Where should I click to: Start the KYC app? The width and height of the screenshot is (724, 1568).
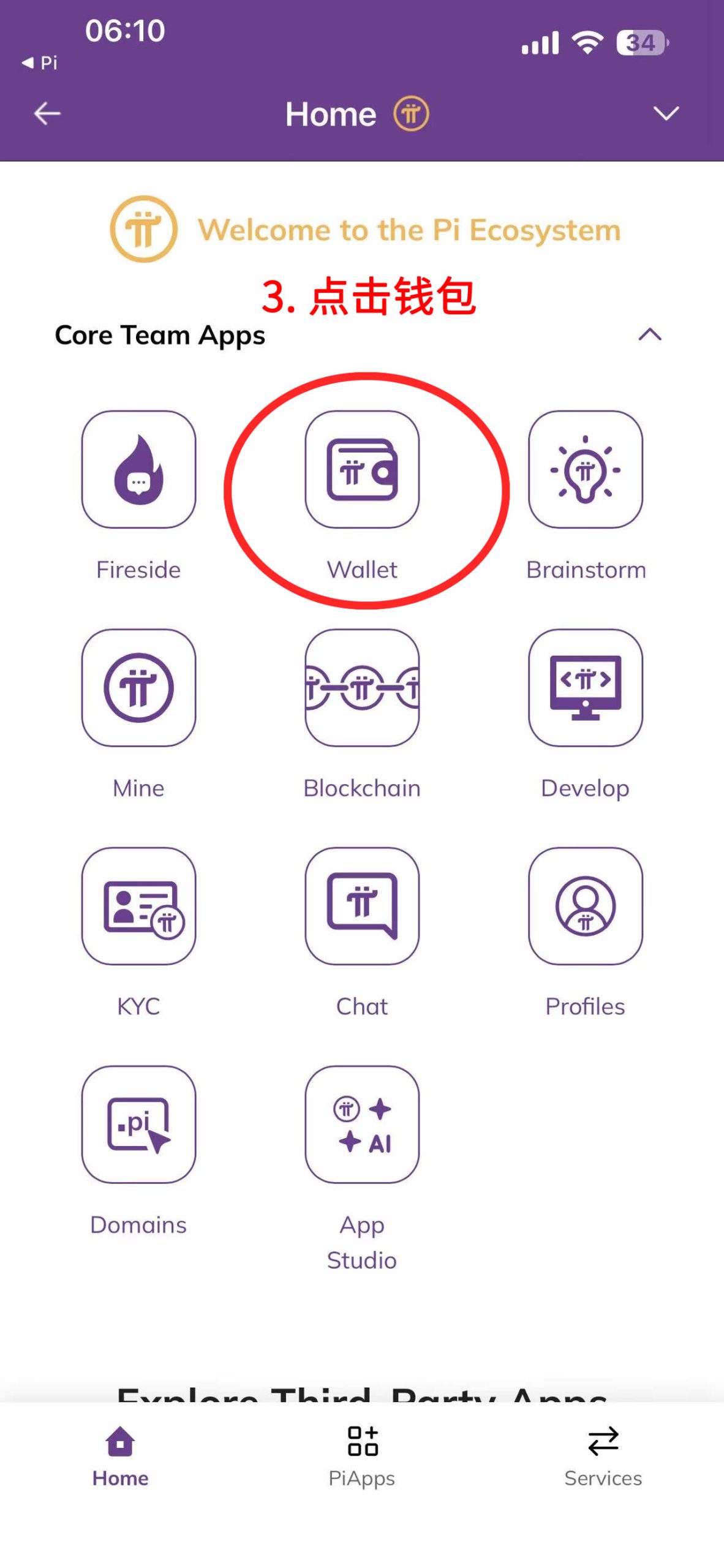(x=139, y=906)
